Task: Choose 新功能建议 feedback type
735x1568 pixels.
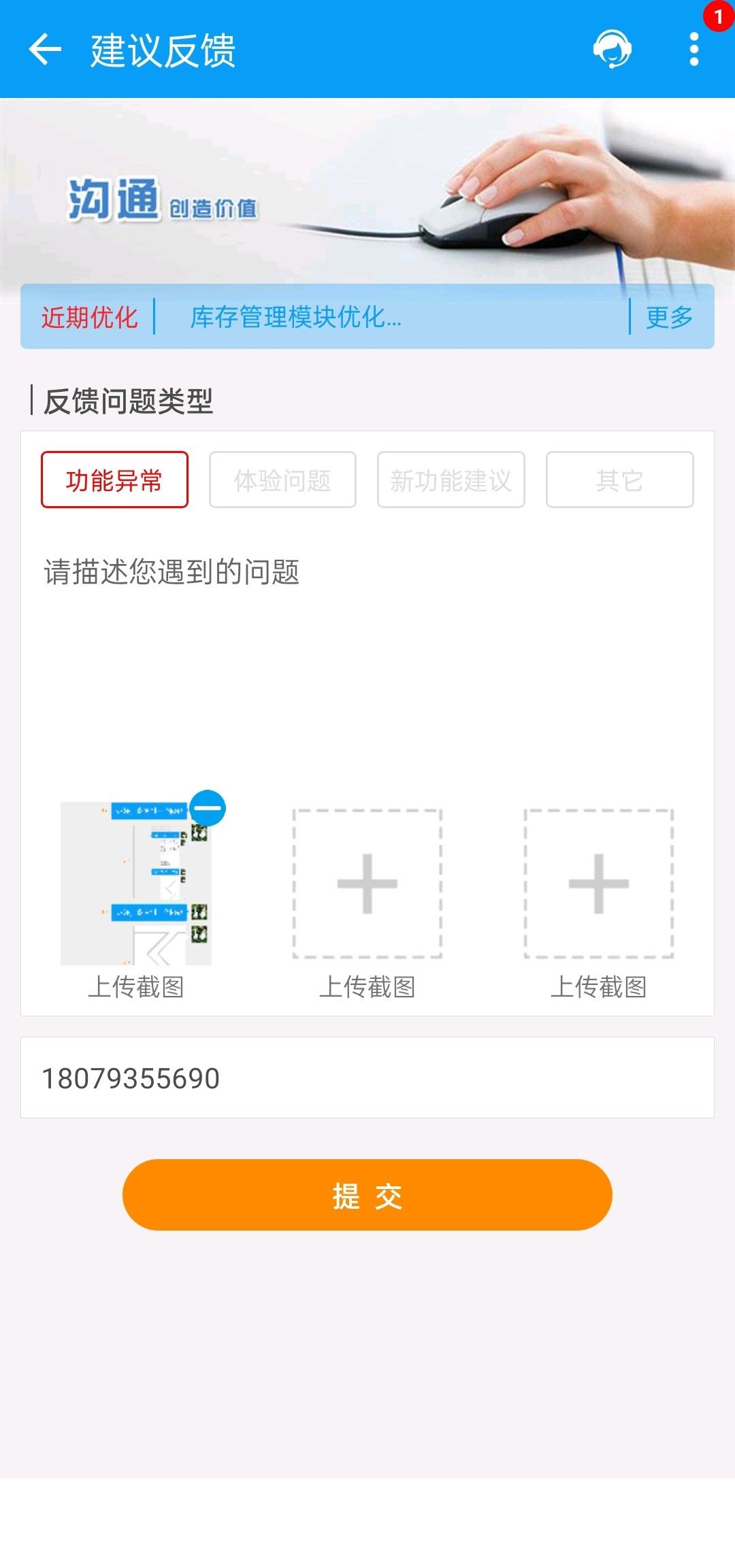Action: click(451, 480)
